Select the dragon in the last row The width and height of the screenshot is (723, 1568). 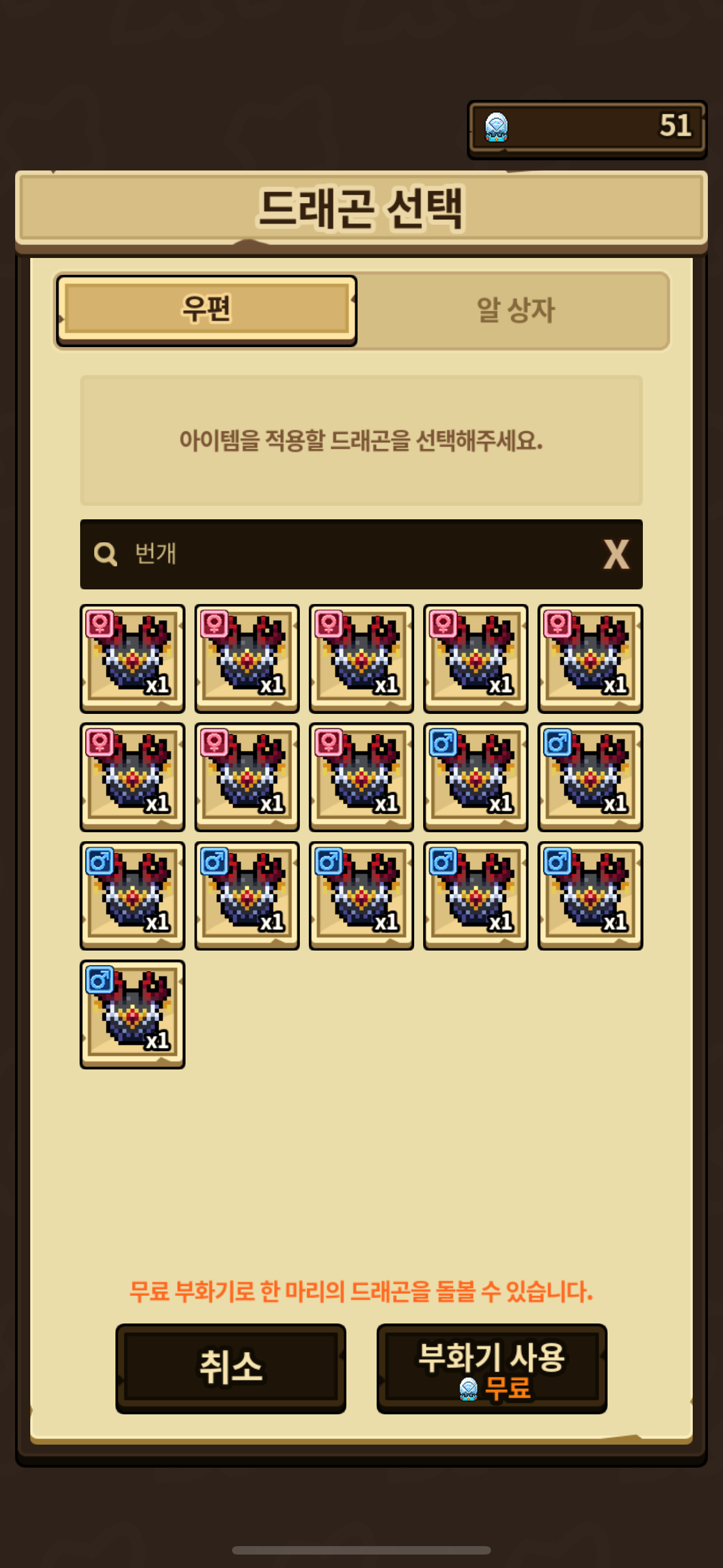[133, 1014]
